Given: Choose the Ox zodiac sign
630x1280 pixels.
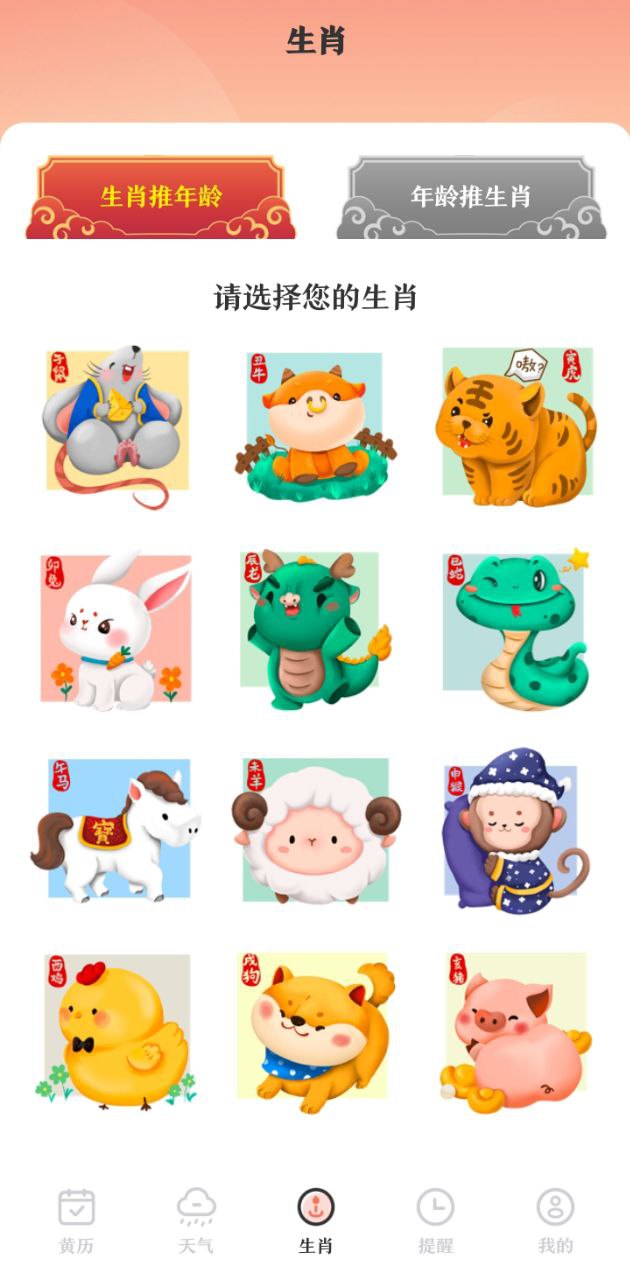Looking at the screenshot, I should coord(315,423).
